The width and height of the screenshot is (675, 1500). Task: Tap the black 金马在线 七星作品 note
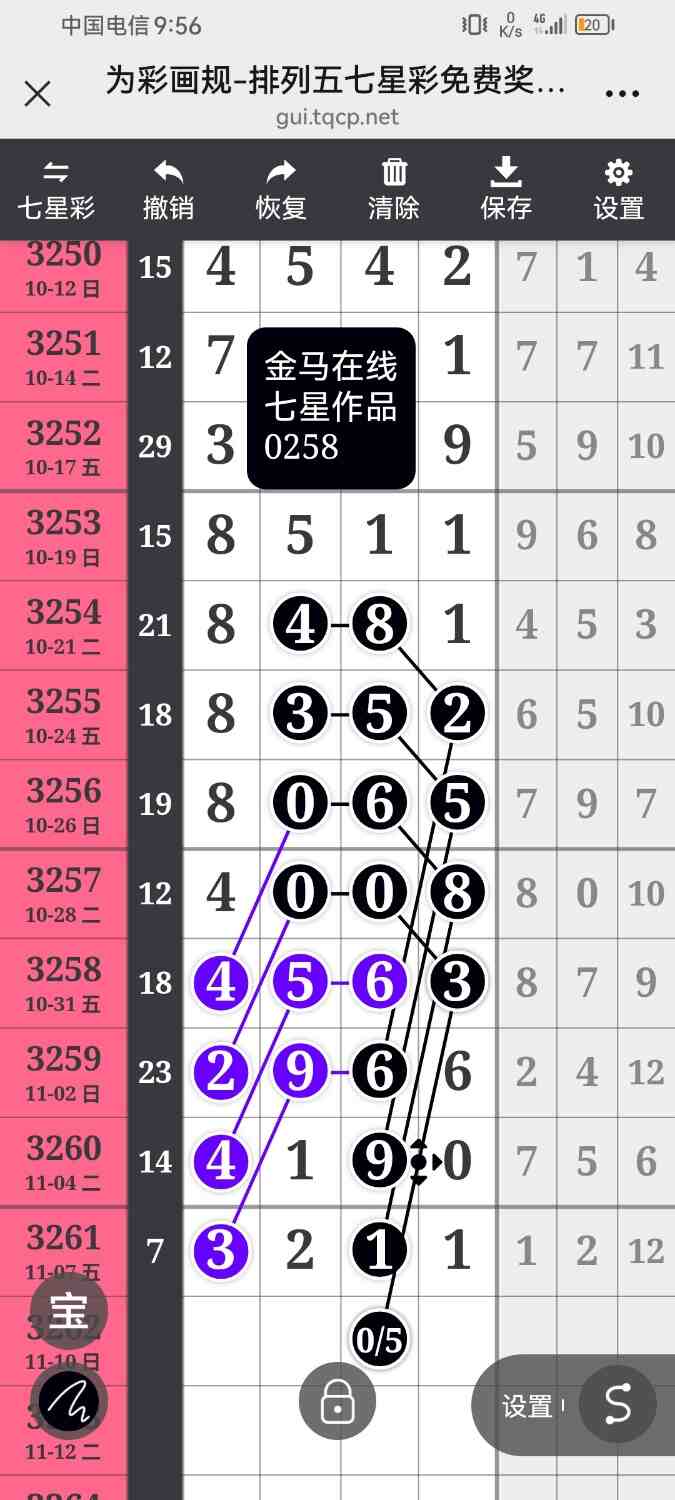[330, 407]
